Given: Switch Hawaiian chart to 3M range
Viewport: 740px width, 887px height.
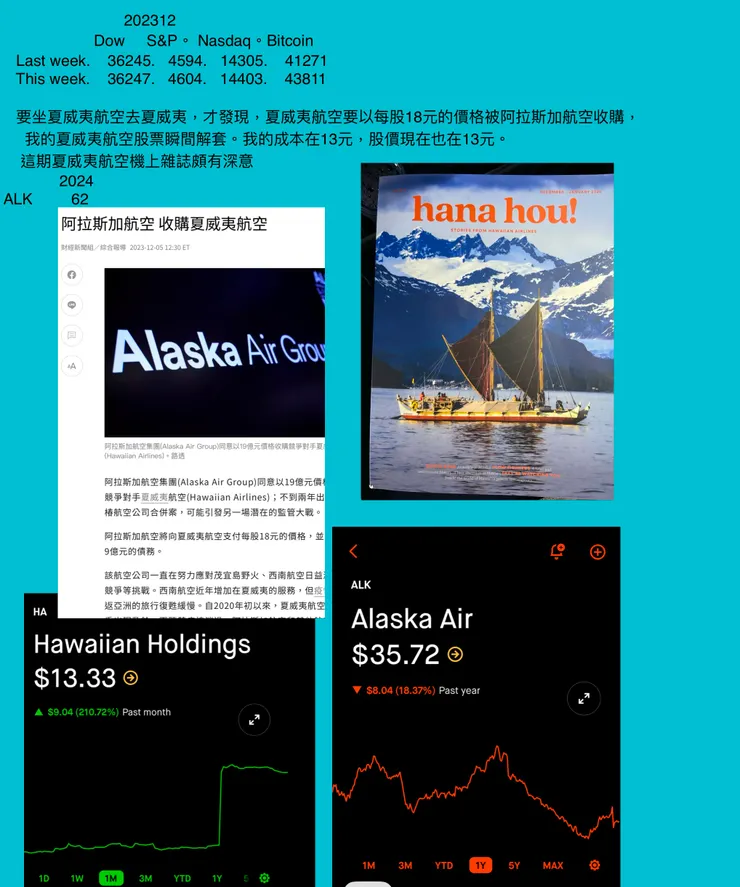Looking at the screenshot, I should coord(145,876).
